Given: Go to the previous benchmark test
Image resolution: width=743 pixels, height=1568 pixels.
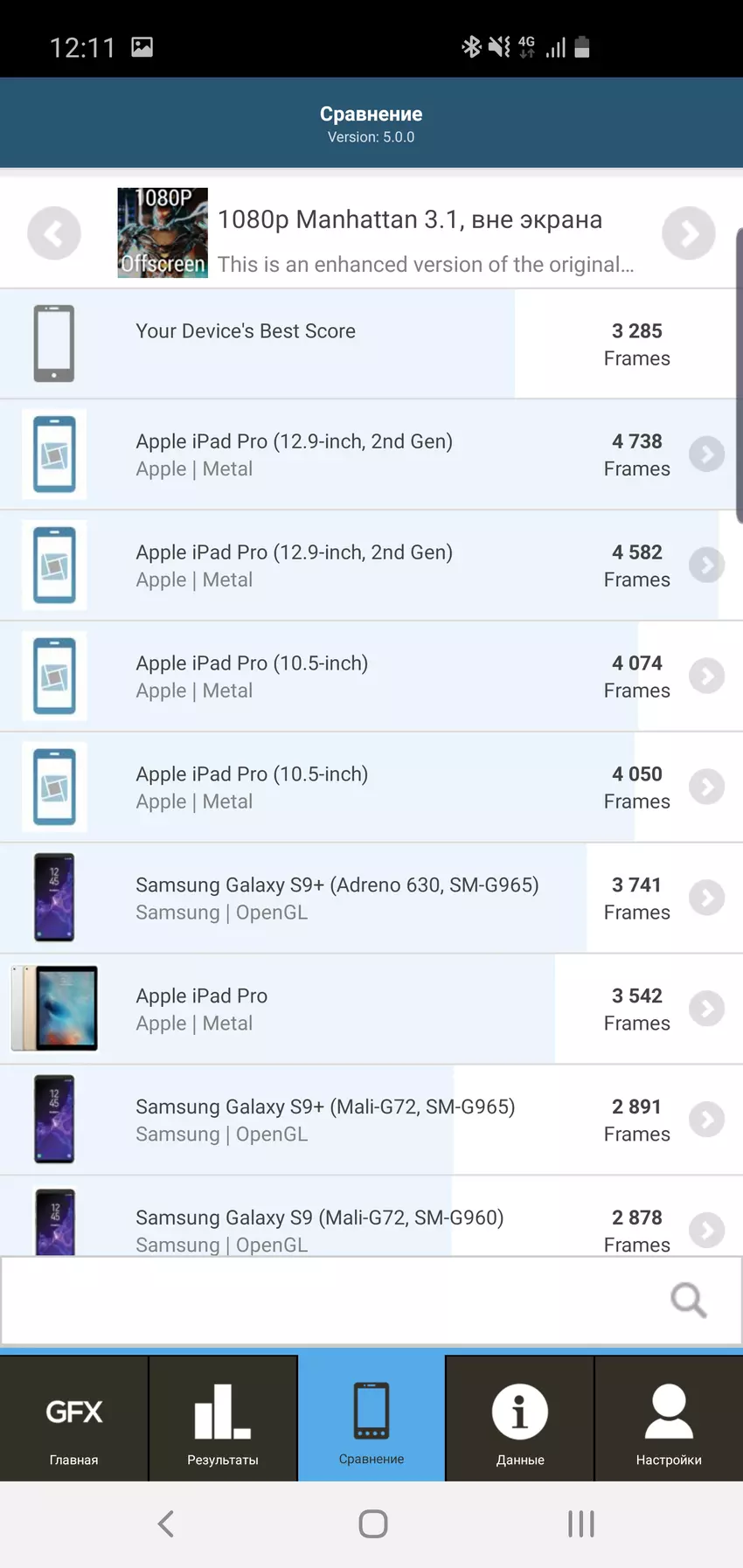Looking at the screenshot, I should point(54,233).
